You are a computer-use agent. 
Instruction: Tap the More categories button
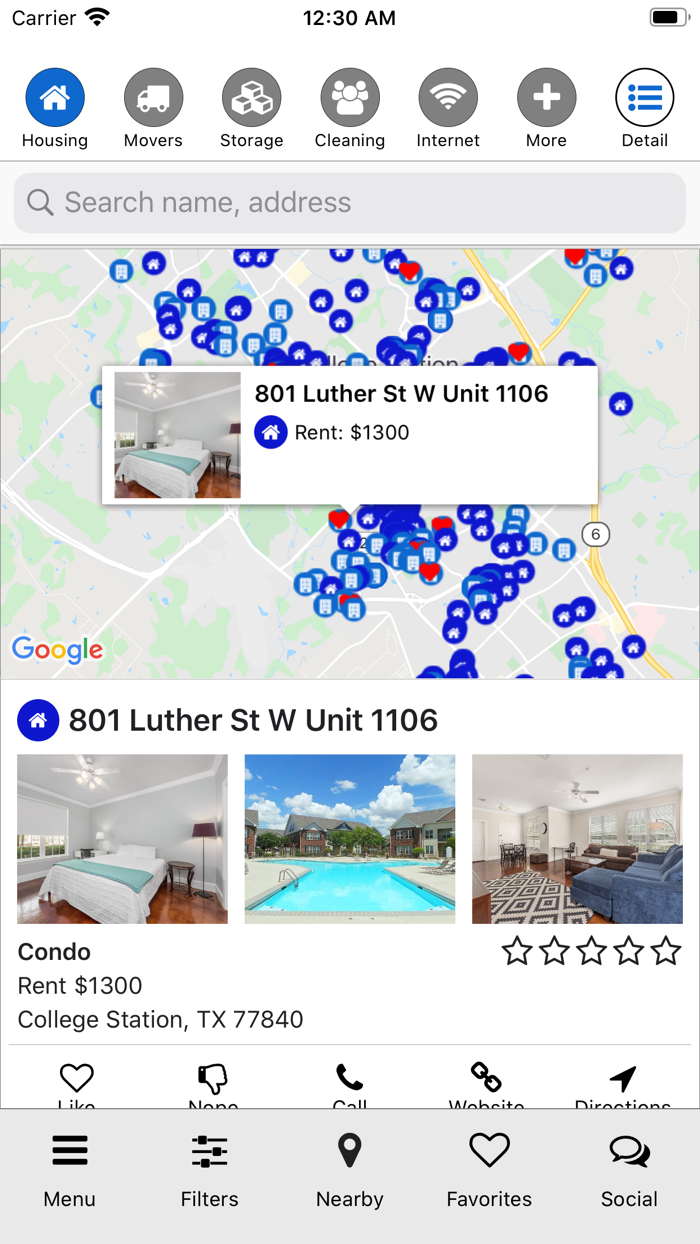tap(546, 109)
